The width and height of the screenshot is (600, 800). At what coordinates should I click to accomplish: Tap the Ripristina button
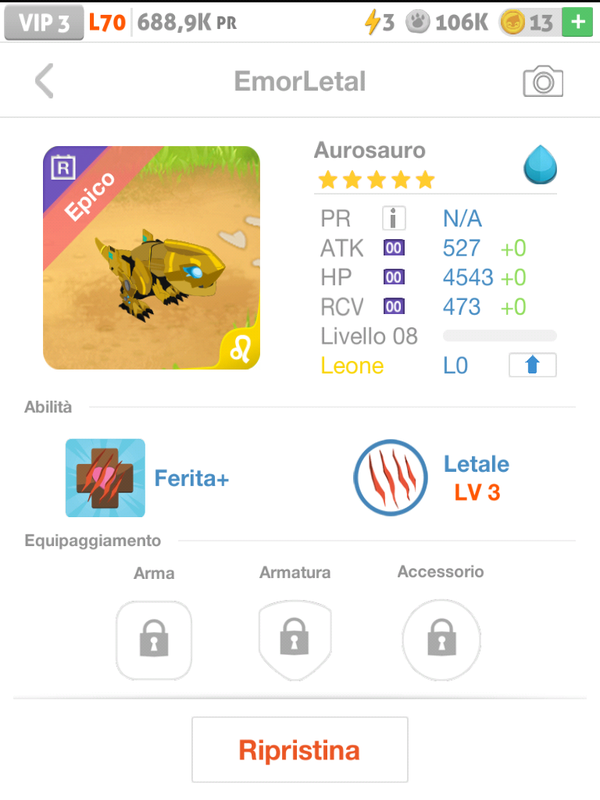click(x=299, y=749)
